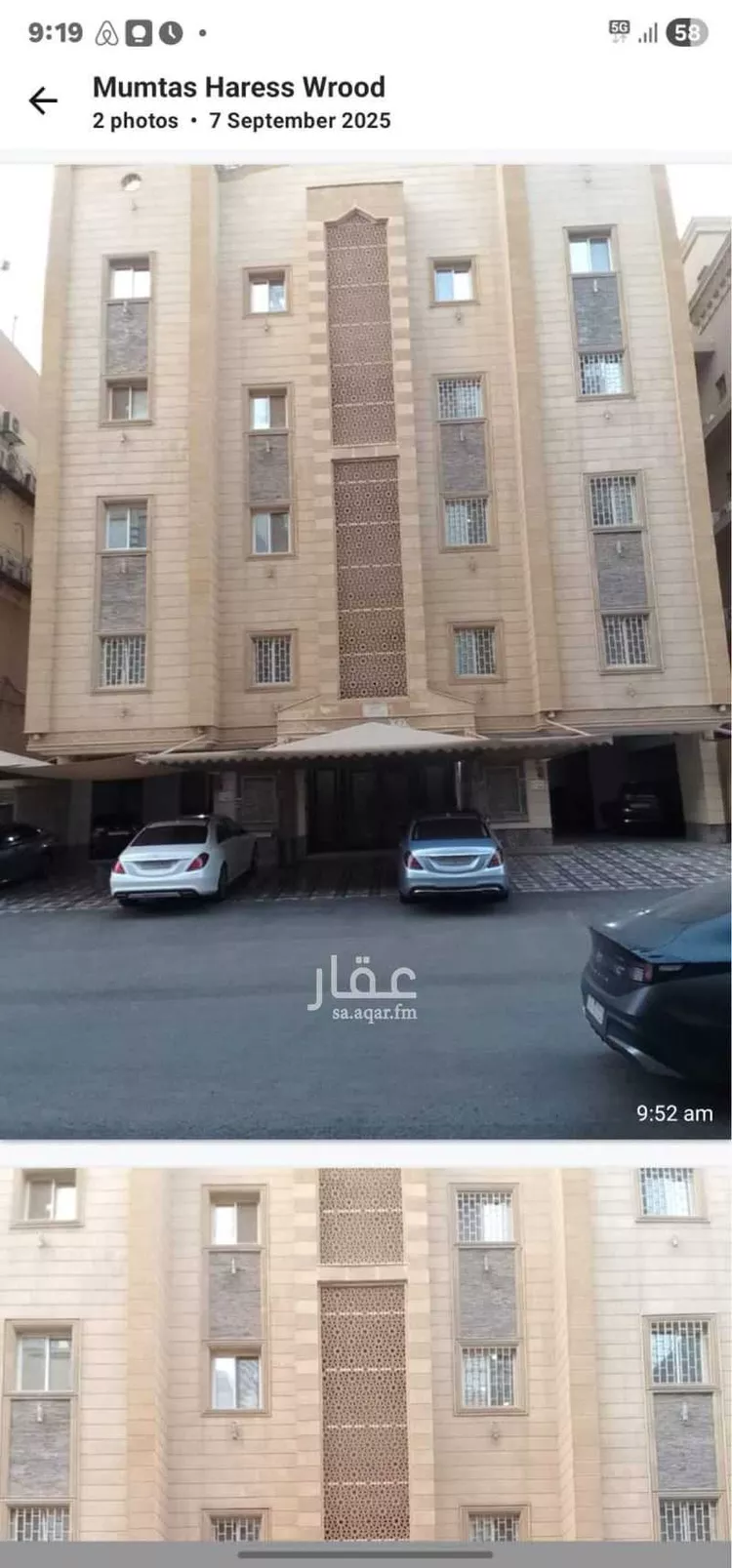732x1568 pixels.
Task: Tap the cellular signal strength bars
Action: 647,31
